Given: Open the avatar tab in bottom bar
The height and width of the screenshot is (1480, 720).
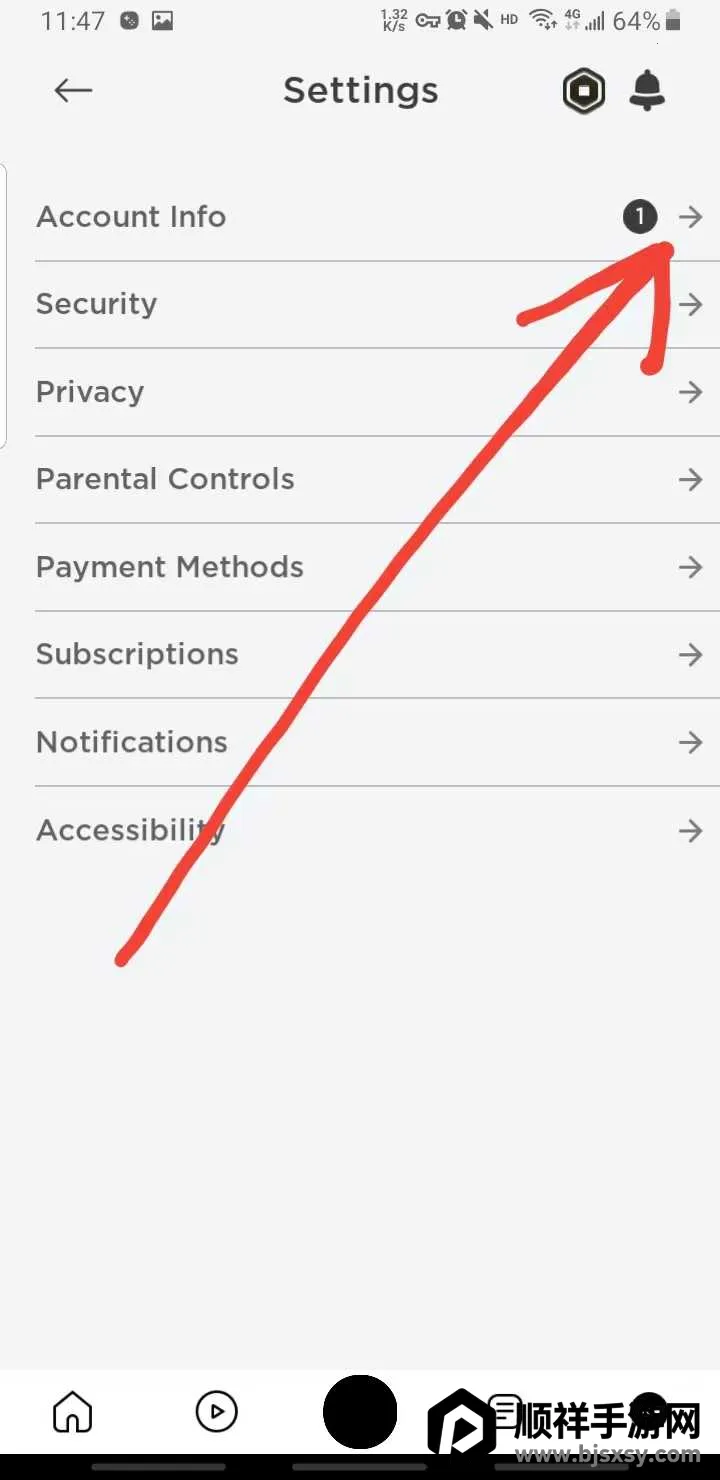Looking at the screenshot, I should 360,1412.
